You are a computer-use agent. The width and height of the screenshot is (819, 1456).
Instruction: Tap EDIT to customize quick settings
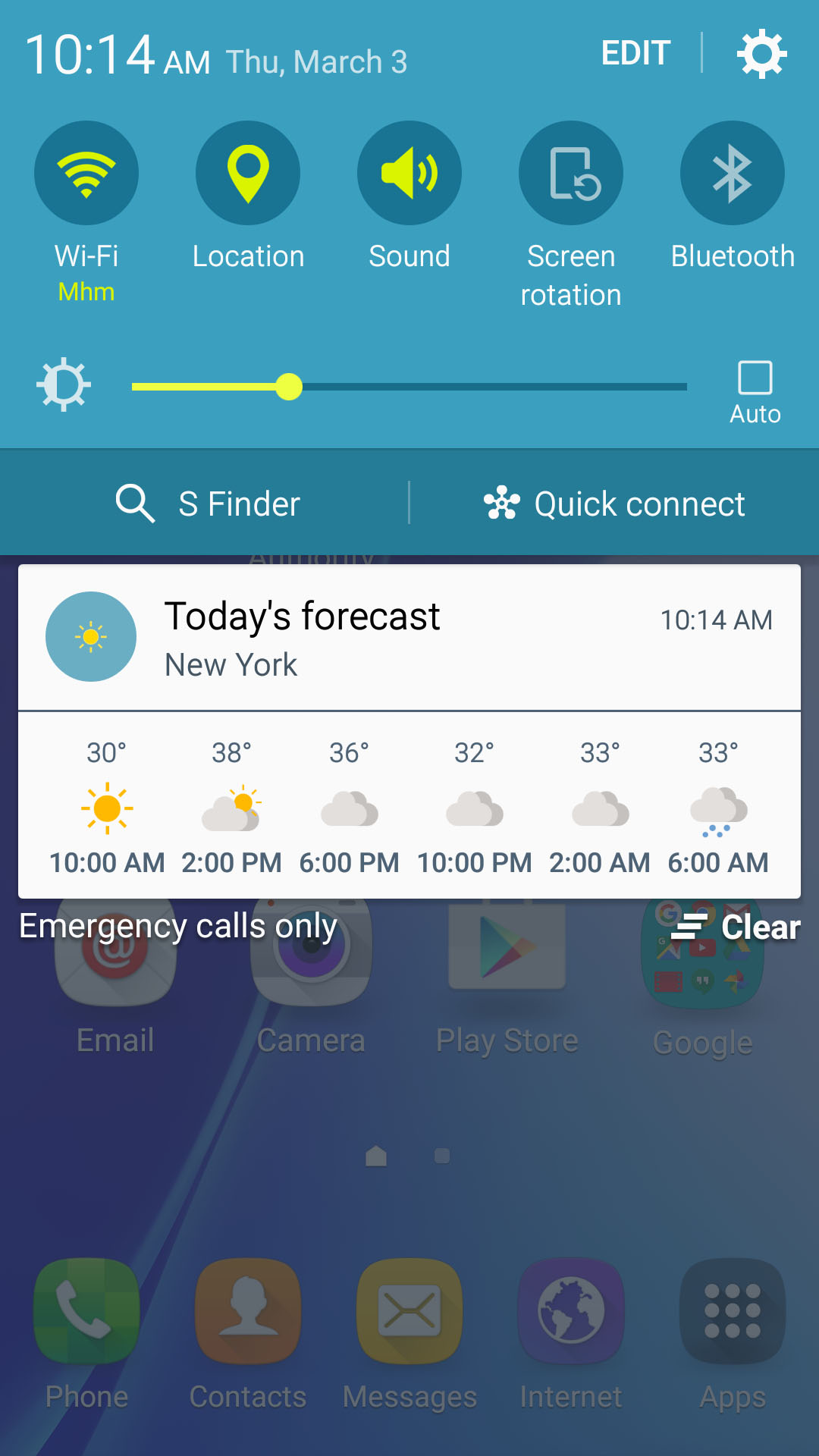coord(635,53)
